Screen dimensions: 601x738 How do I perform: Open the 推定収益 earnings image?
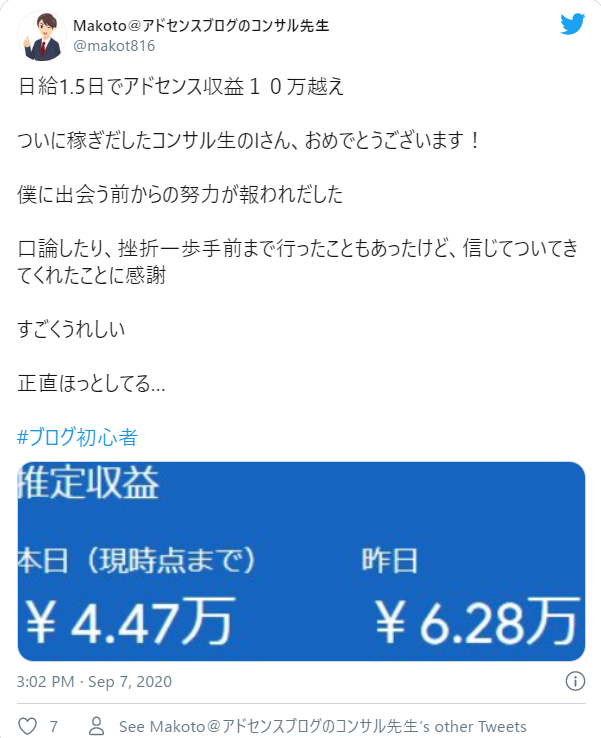click(x=301, y=560)
